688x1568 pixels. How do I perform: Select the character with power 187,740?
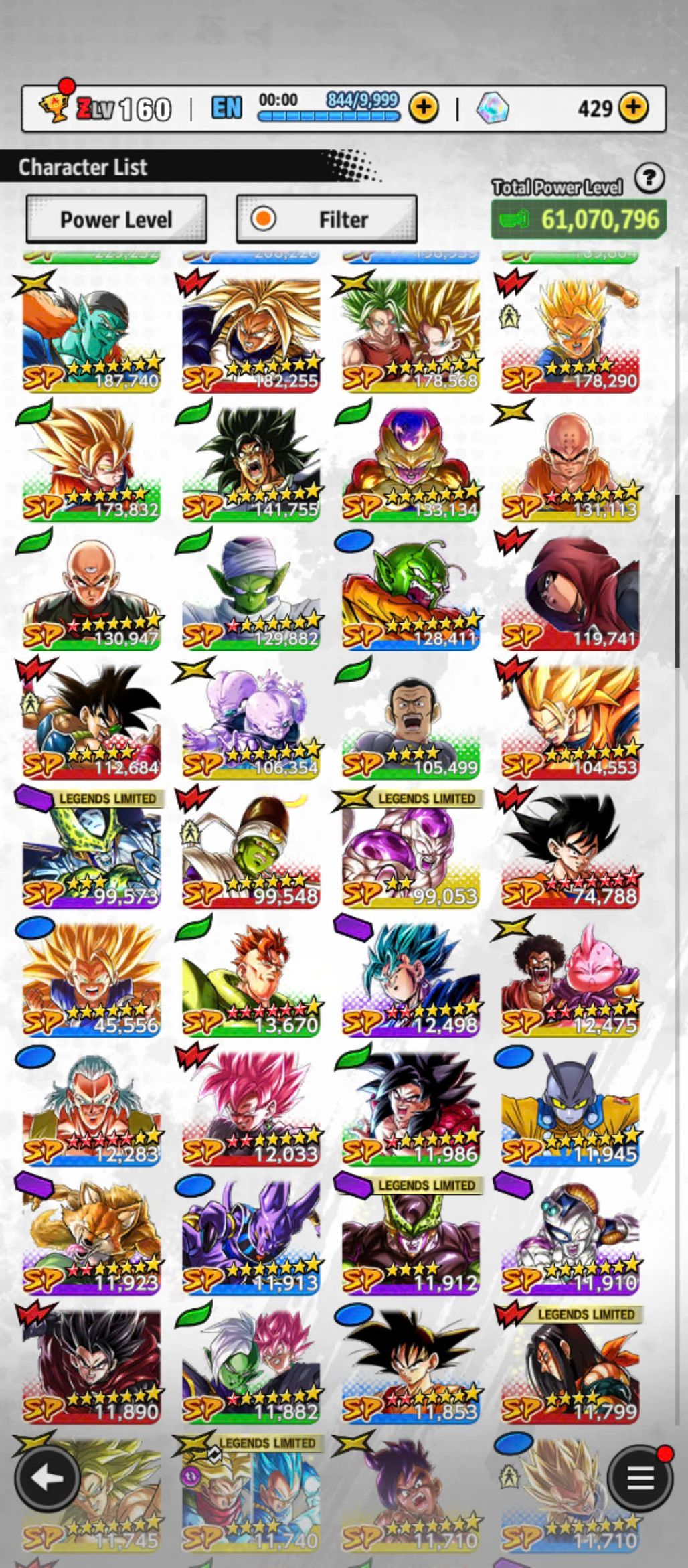[x=92, y=335]
